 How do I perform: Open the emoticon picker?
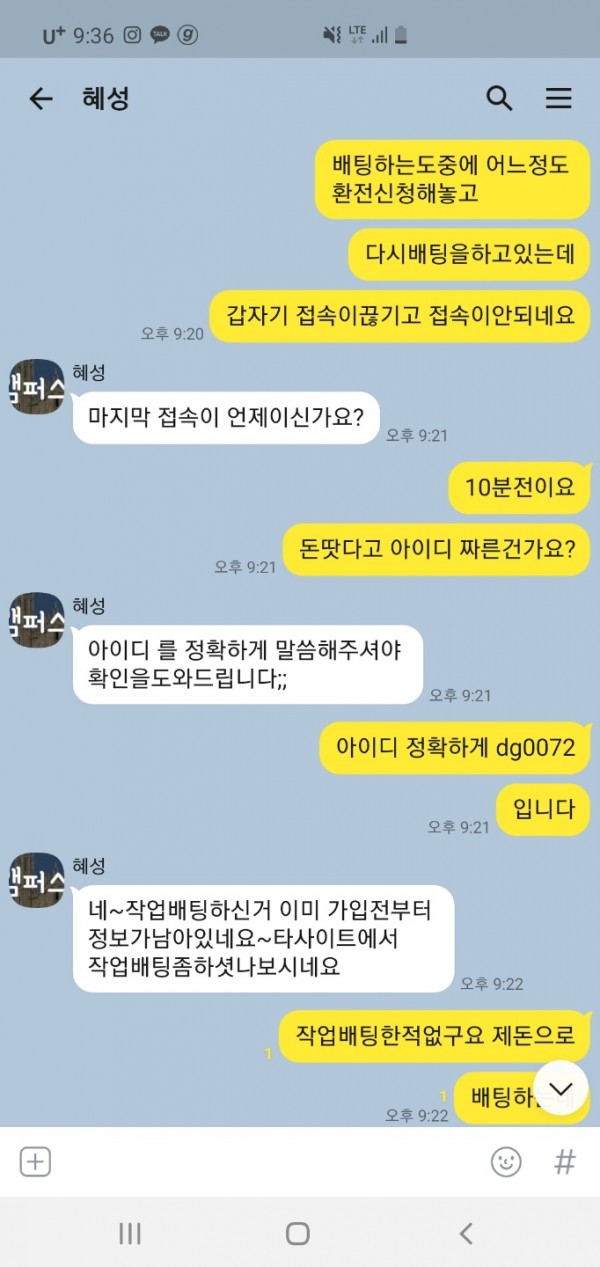click(x=506, y=1161)
